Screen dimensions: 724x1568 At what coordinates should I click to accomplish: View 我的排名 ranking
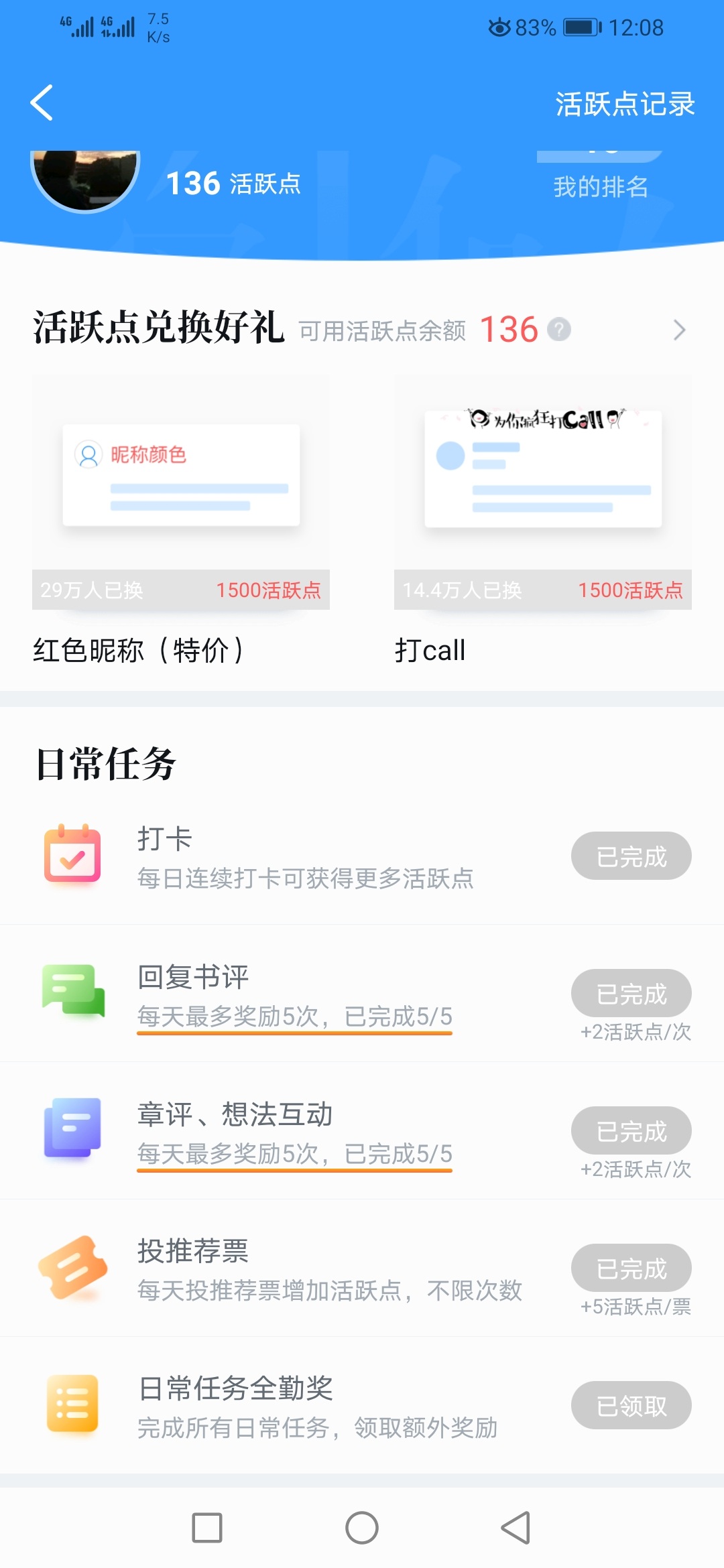pos(601,186)
